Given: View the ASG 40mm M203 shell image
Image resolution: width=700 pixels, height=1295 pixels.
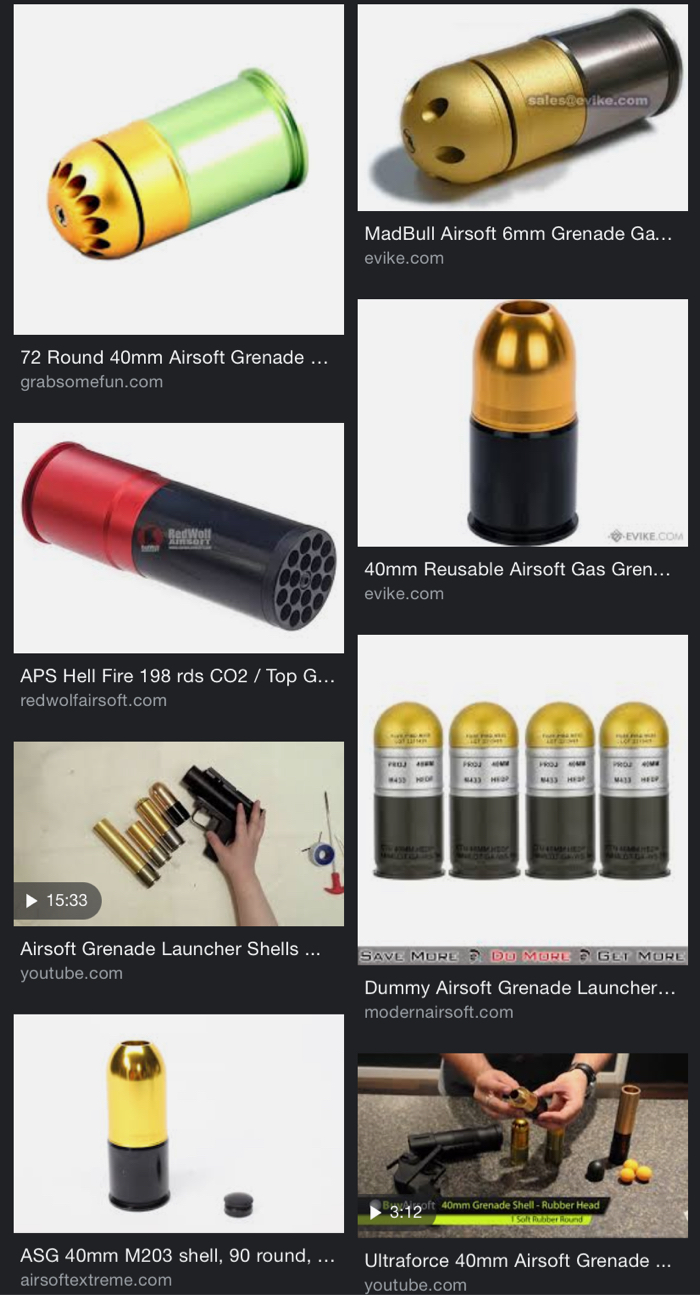Looking at the screenshot, I should (x=178, y=1123).
